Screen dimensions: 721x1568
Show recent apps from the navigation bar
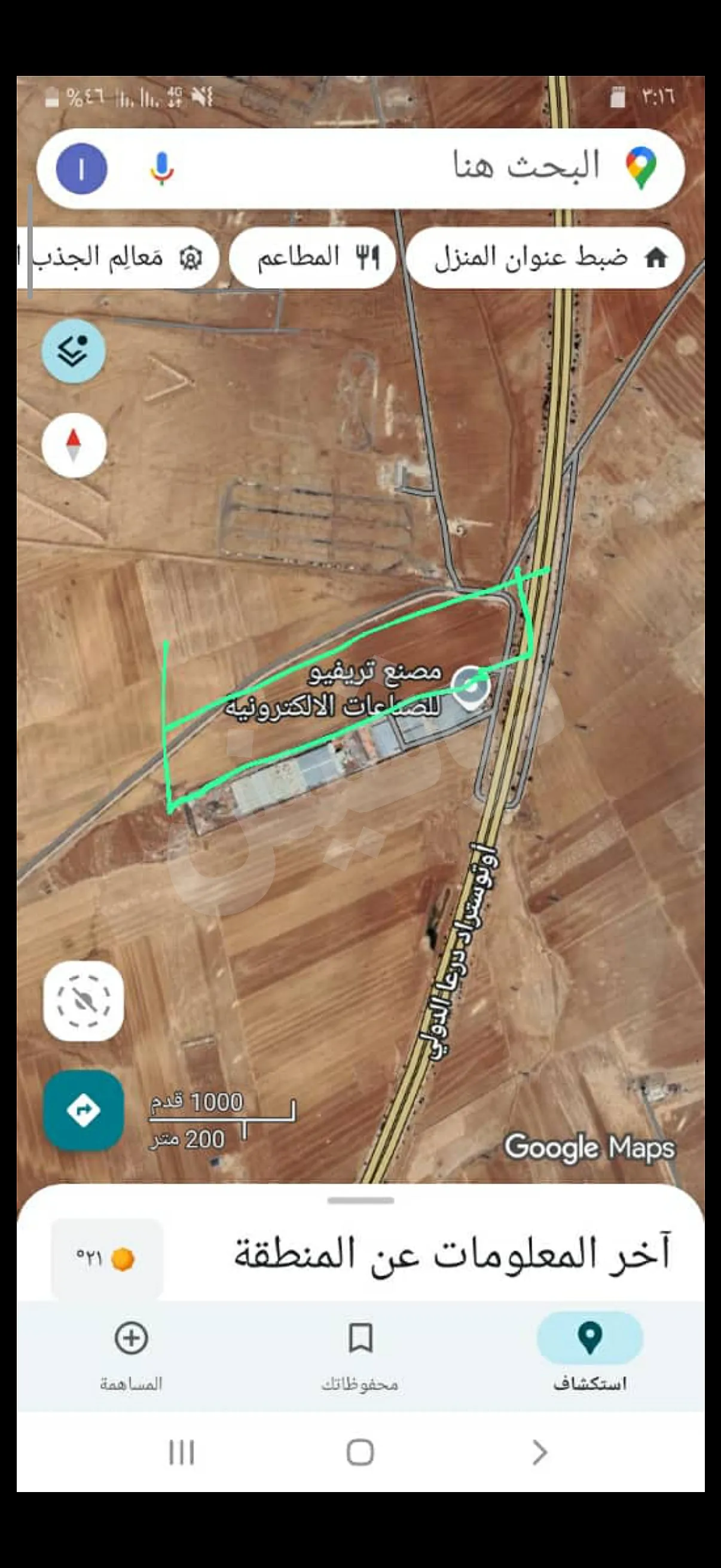pos(181,1453)
